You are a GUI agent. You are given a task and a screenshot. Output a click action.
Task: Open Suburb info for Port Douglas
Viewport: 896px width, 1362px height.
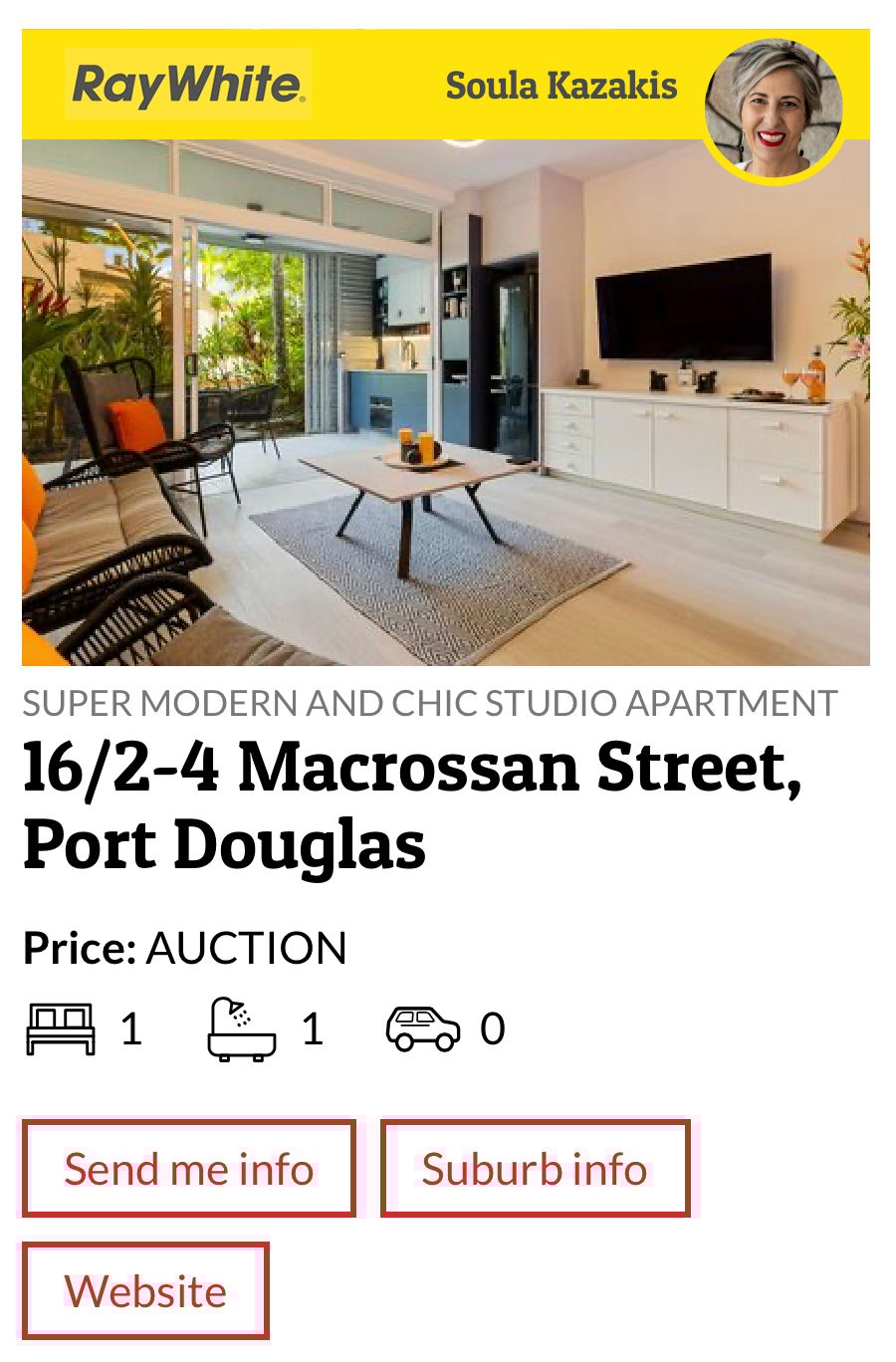(536, 1169)
